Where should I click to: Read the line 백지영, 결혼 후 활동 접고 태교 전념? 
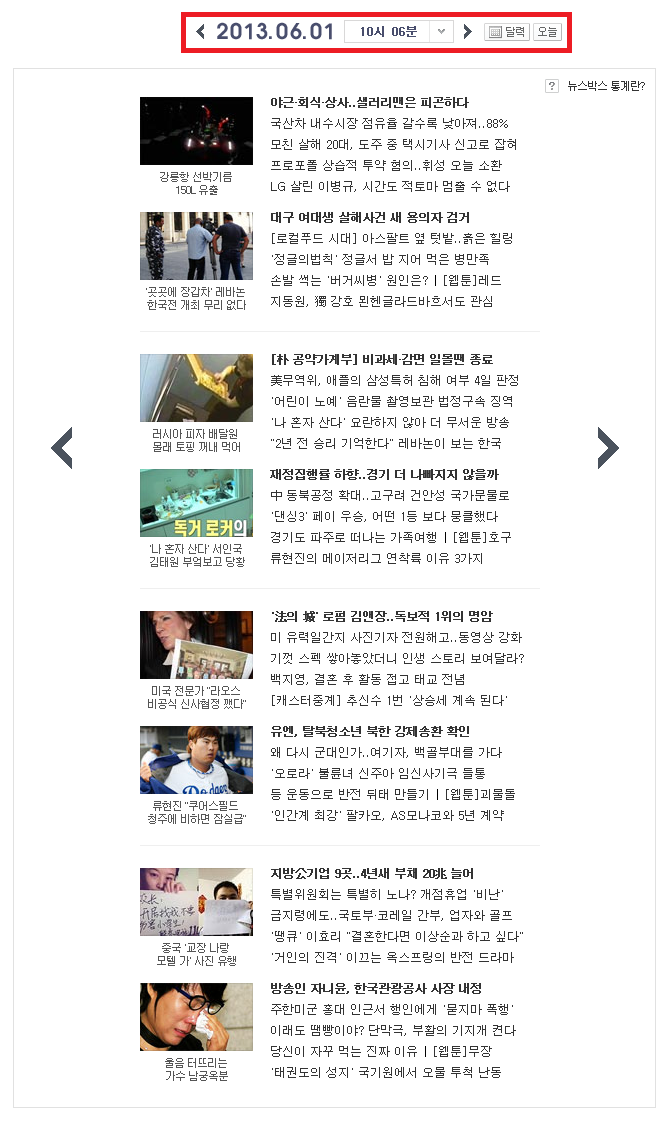(367, 679)
